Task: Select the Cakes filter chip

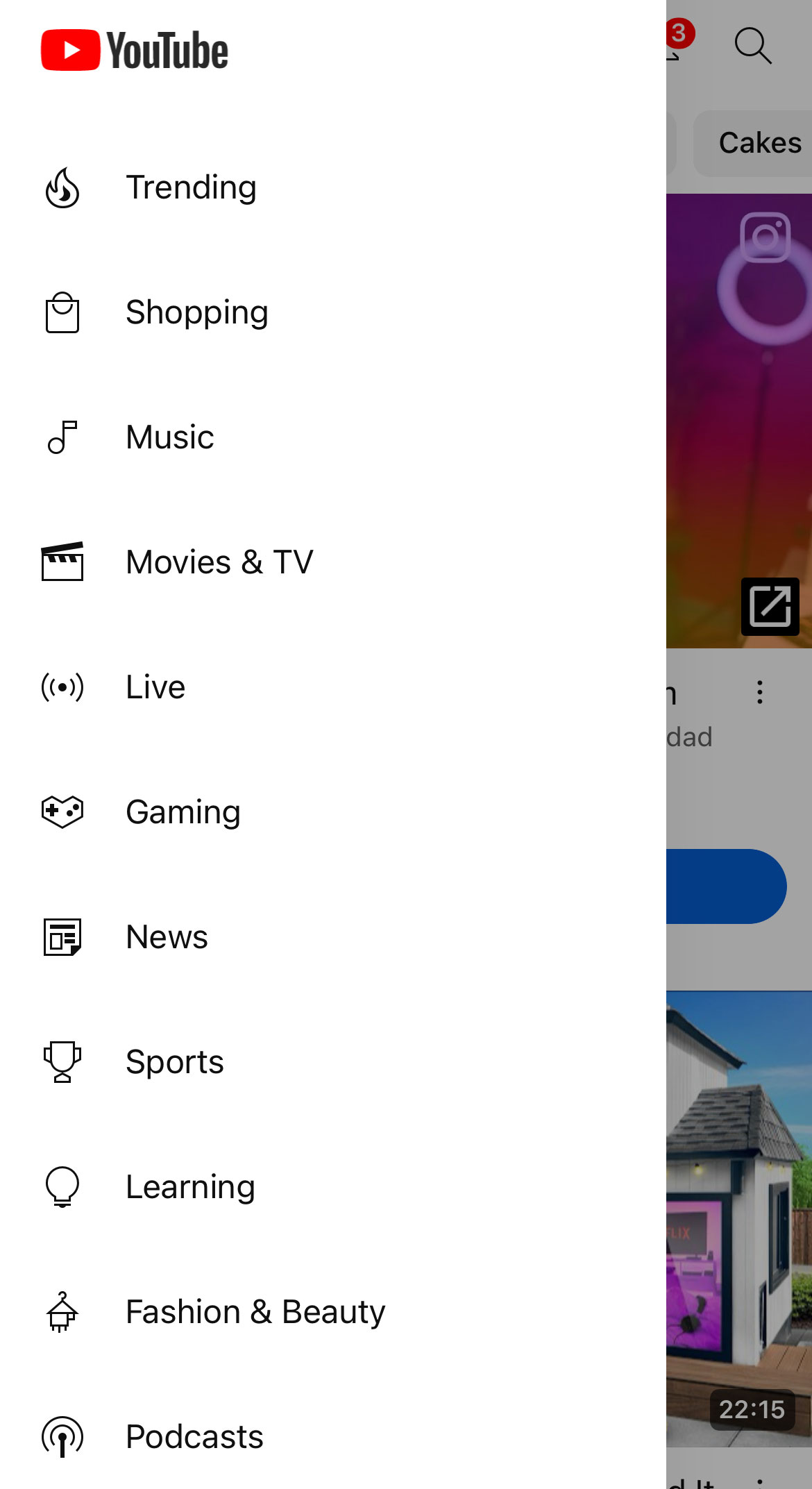Action: point(760,142)
